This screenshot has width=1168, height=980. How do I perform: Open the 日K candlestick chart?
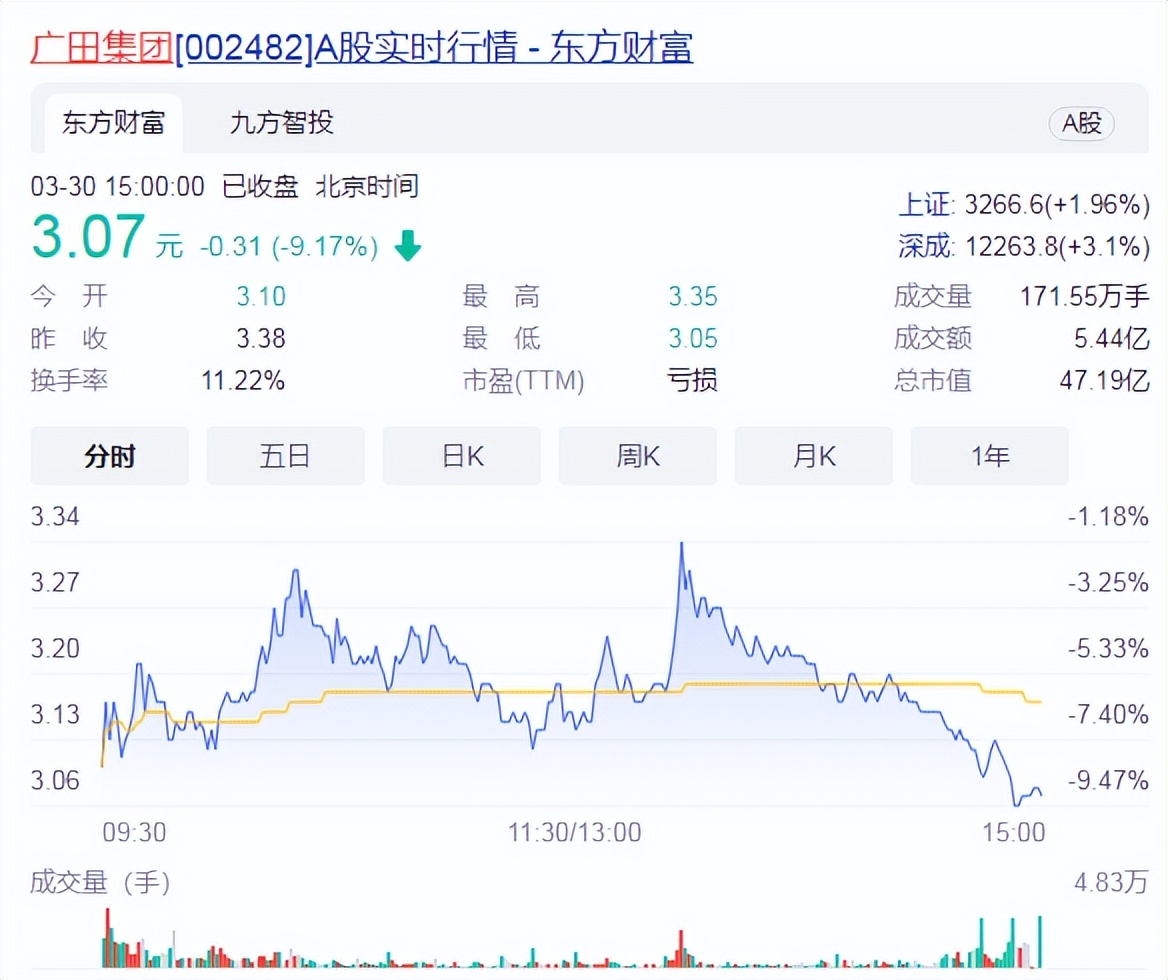point(462,457)
